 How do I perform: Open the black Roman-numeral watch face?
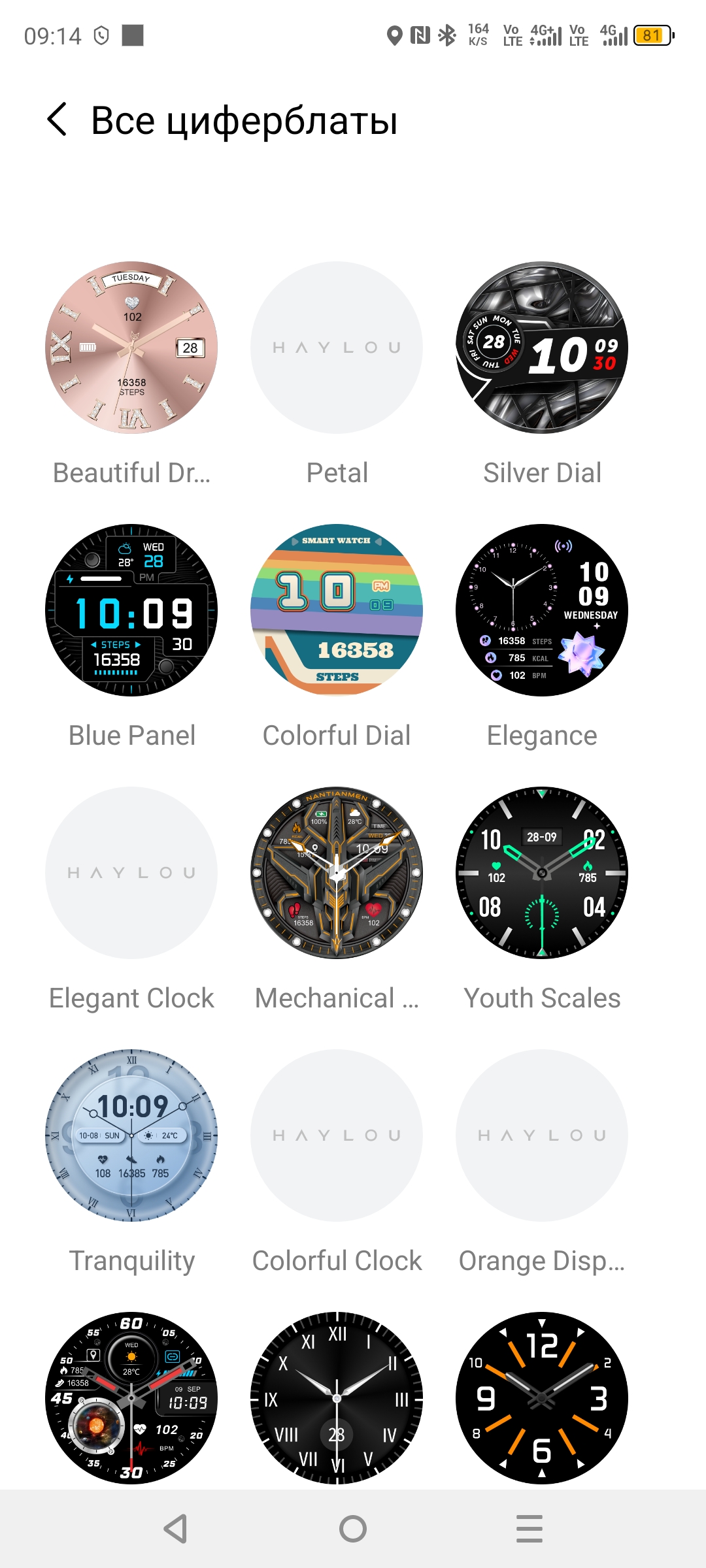tap(337, 1398)
